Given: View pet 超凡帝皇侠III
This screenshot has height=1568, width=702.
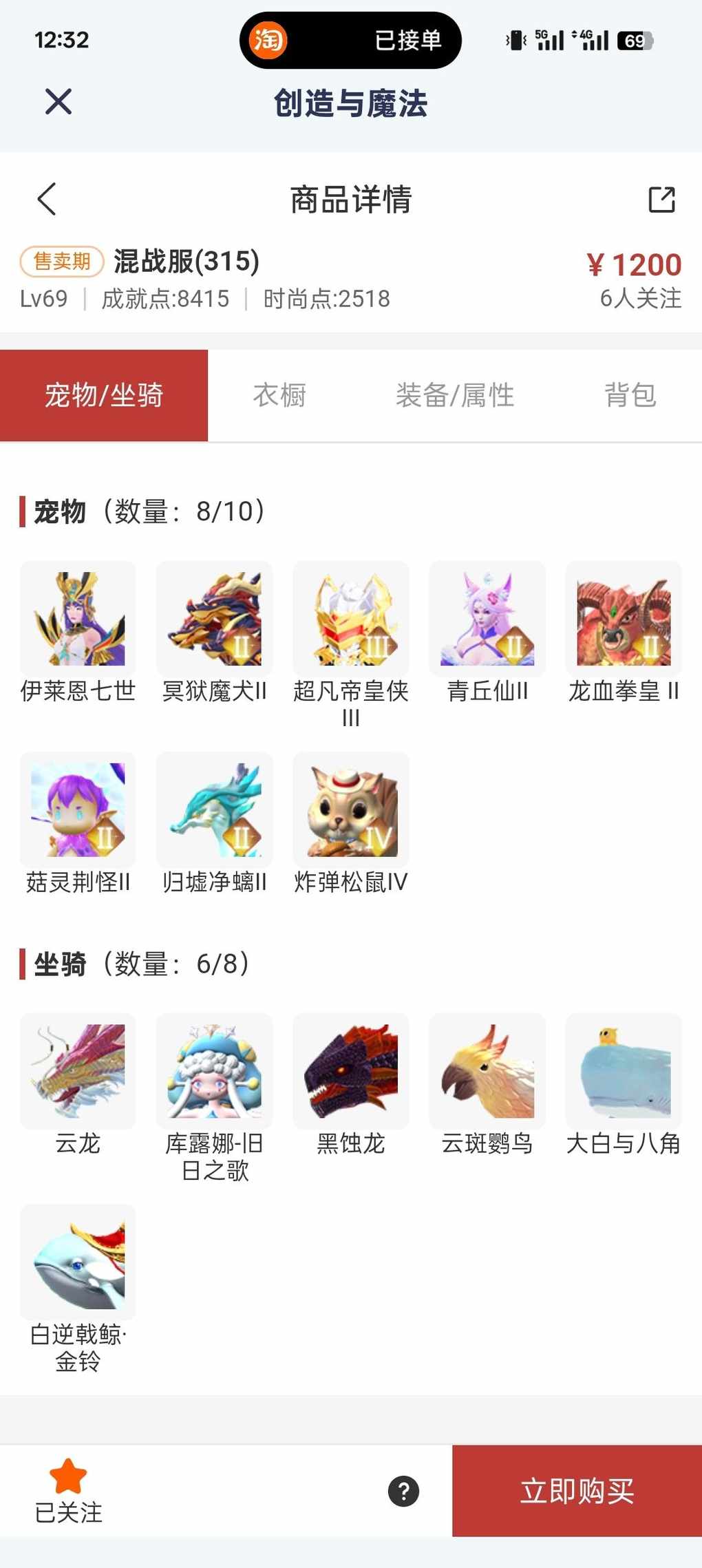Looking at the screenshot, I should point(350,619).
